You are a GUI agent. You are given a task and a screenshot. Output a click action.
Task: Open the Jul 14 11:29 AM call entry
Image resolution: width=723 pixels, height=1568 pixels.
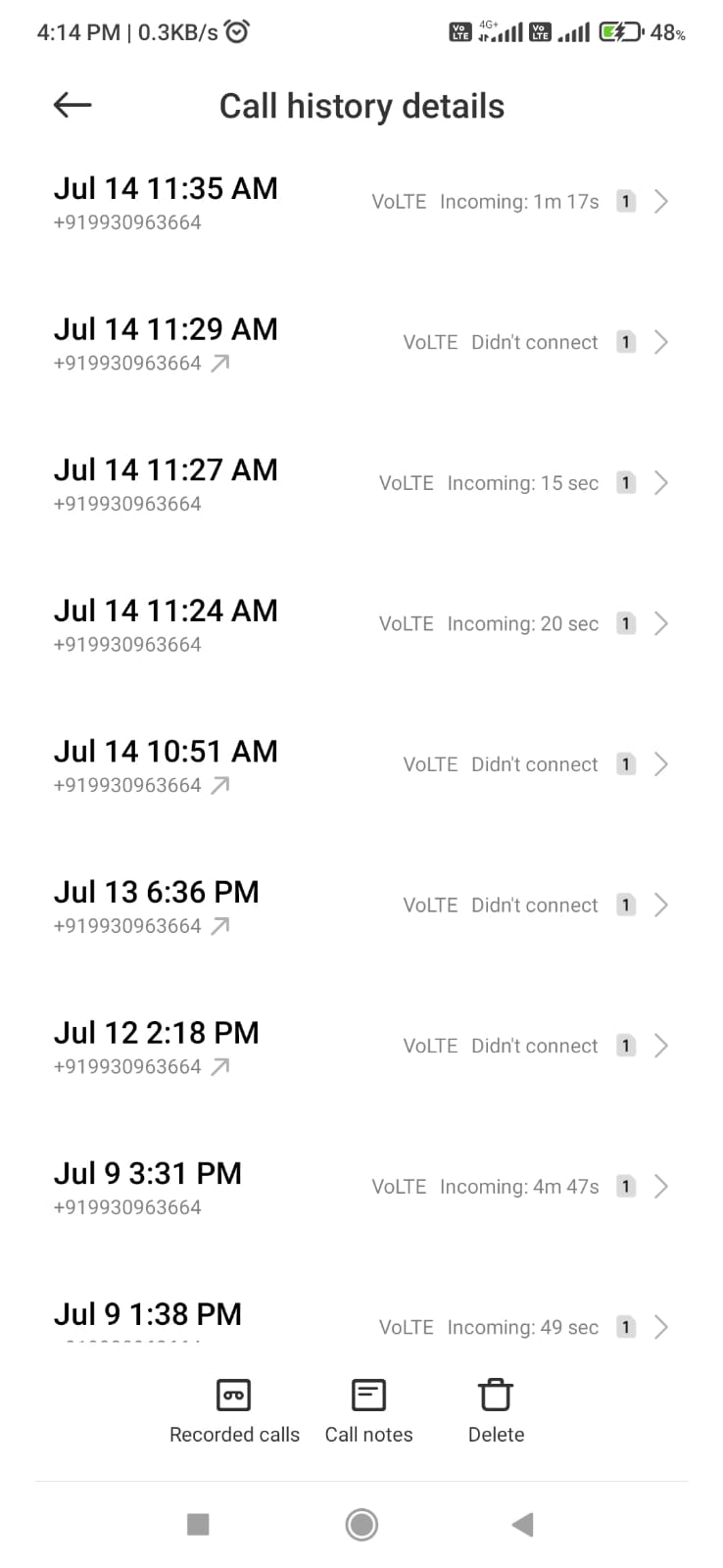pos(361,343)
